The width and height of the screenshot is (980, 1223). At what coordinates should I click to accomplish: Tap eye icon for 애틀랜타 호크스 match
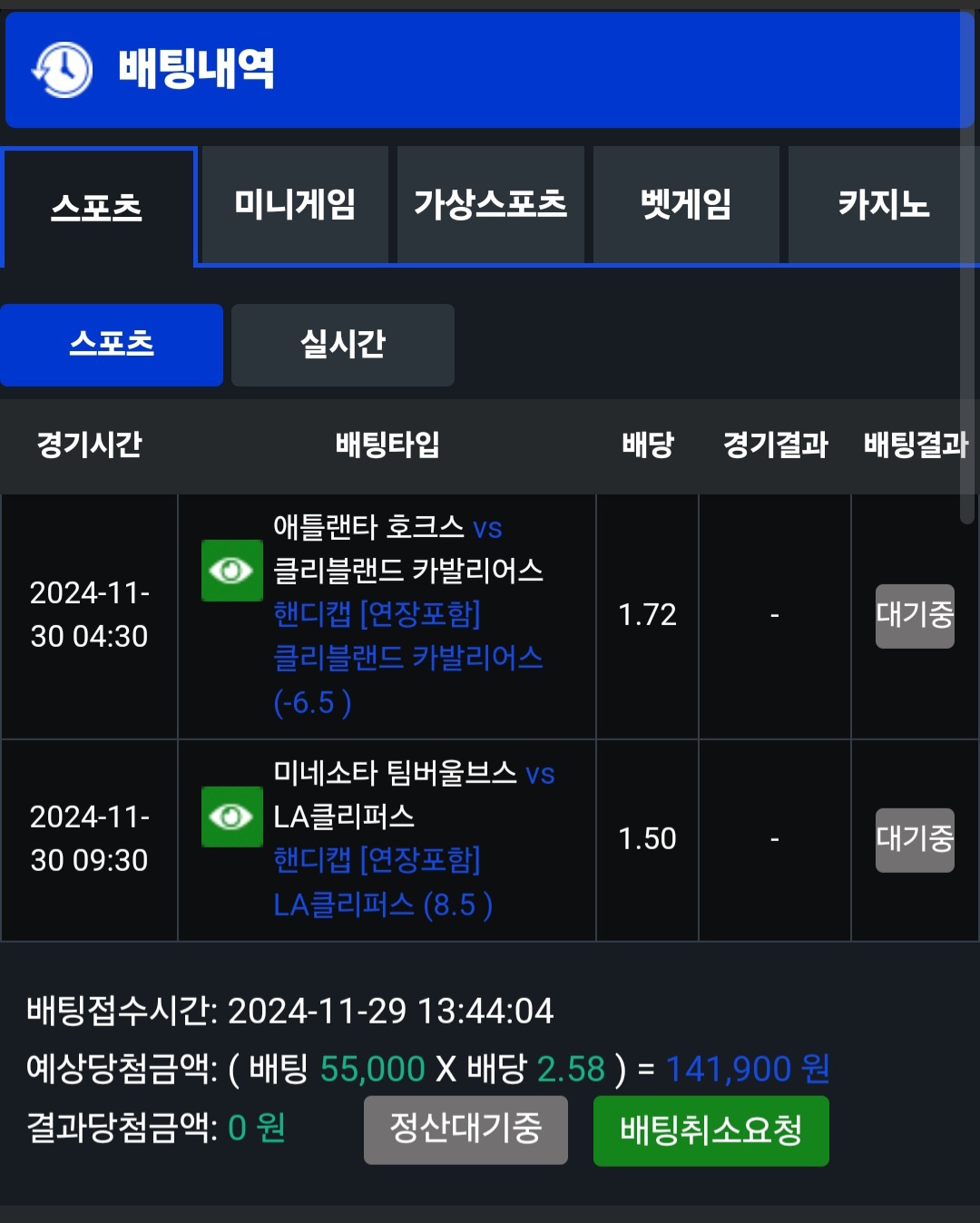[x=231, y=571]
